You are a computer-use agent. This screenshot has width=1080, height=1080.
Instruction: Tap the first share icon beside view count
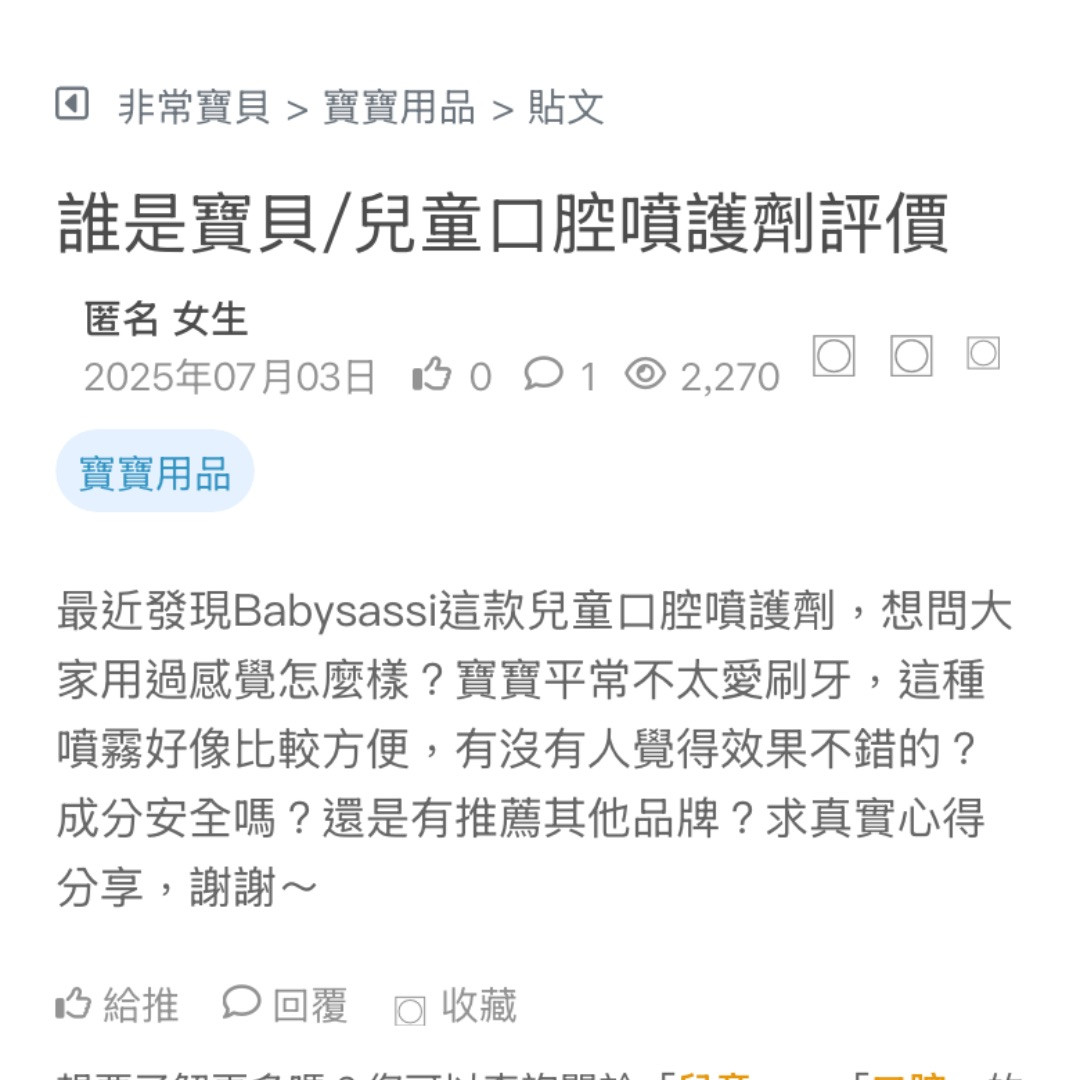(x=833, y=356)
